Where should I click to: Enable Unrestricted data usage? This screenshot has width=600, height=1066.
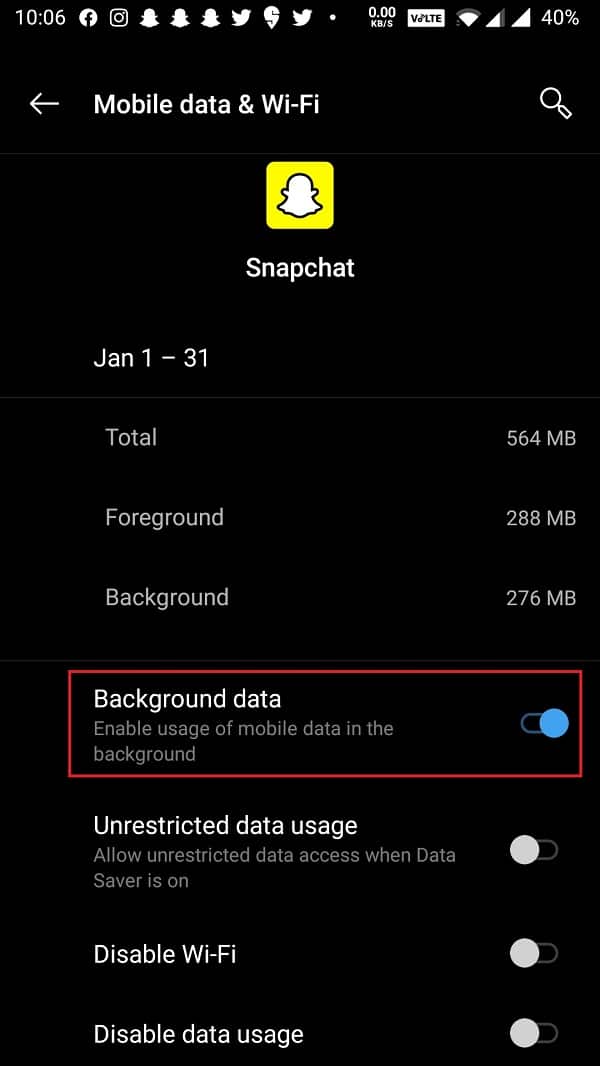coord(533,851)
